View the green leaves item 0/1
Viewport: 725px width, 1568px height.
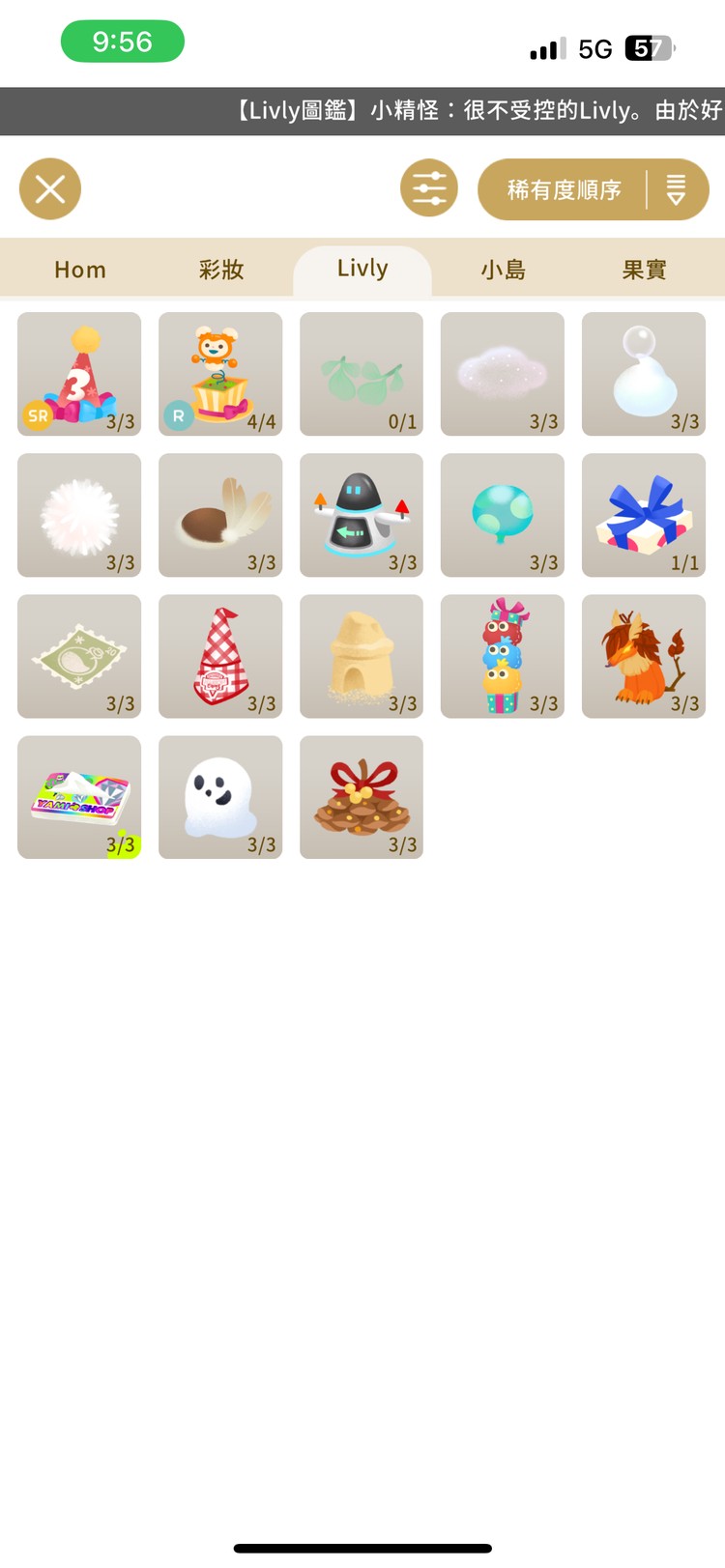362,374
